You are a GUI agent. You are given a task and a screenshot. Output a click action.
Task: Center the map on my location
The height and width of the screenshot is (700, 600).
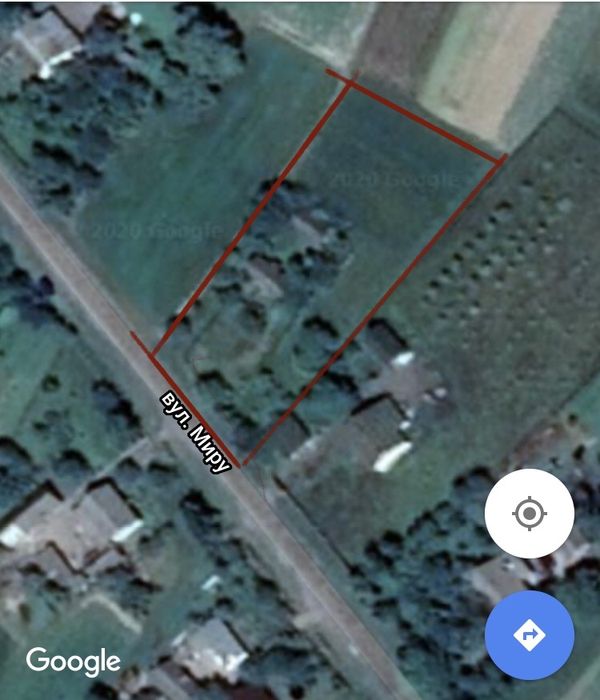(529, 514)
